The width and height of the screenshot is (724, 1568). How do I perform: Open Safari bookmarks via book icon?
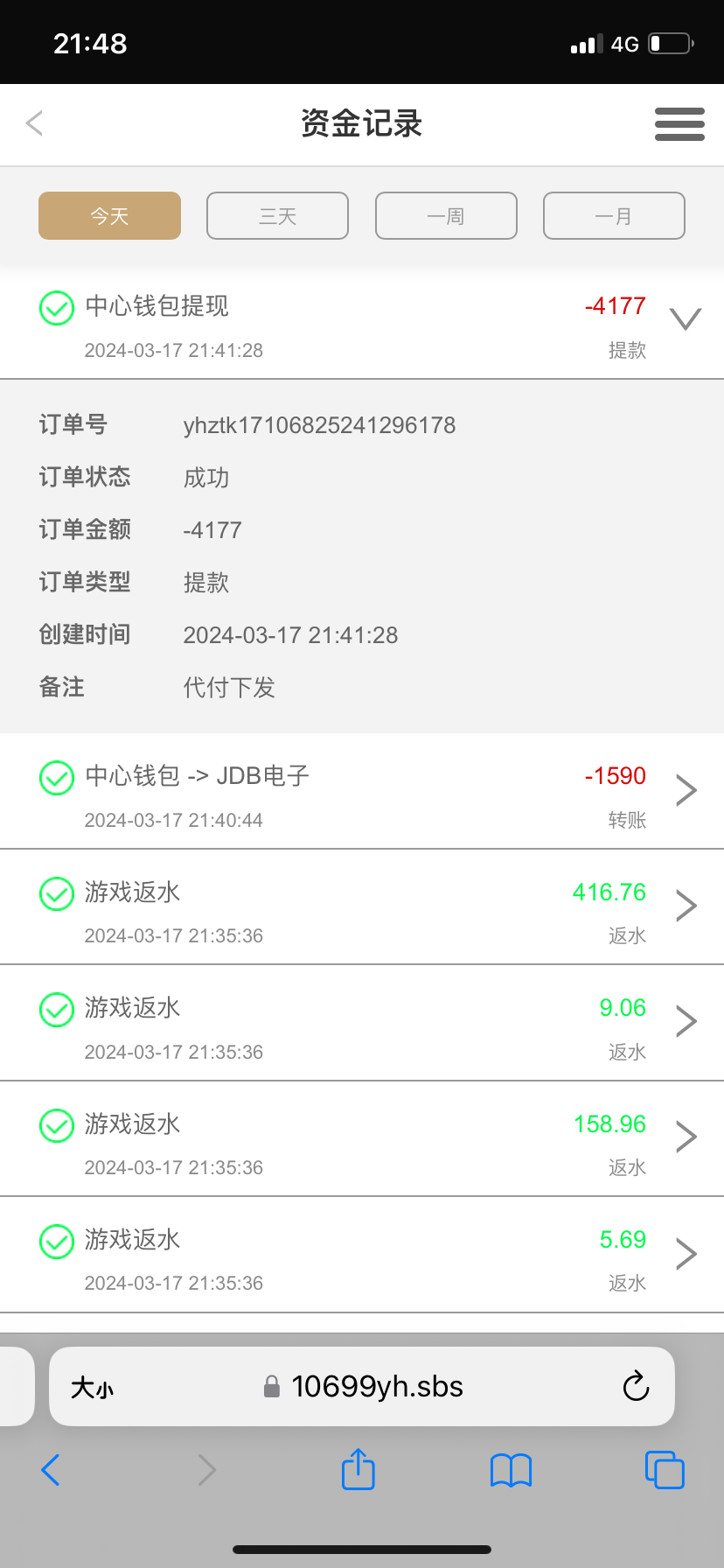pyautogui.click(x=511, y=1470)
